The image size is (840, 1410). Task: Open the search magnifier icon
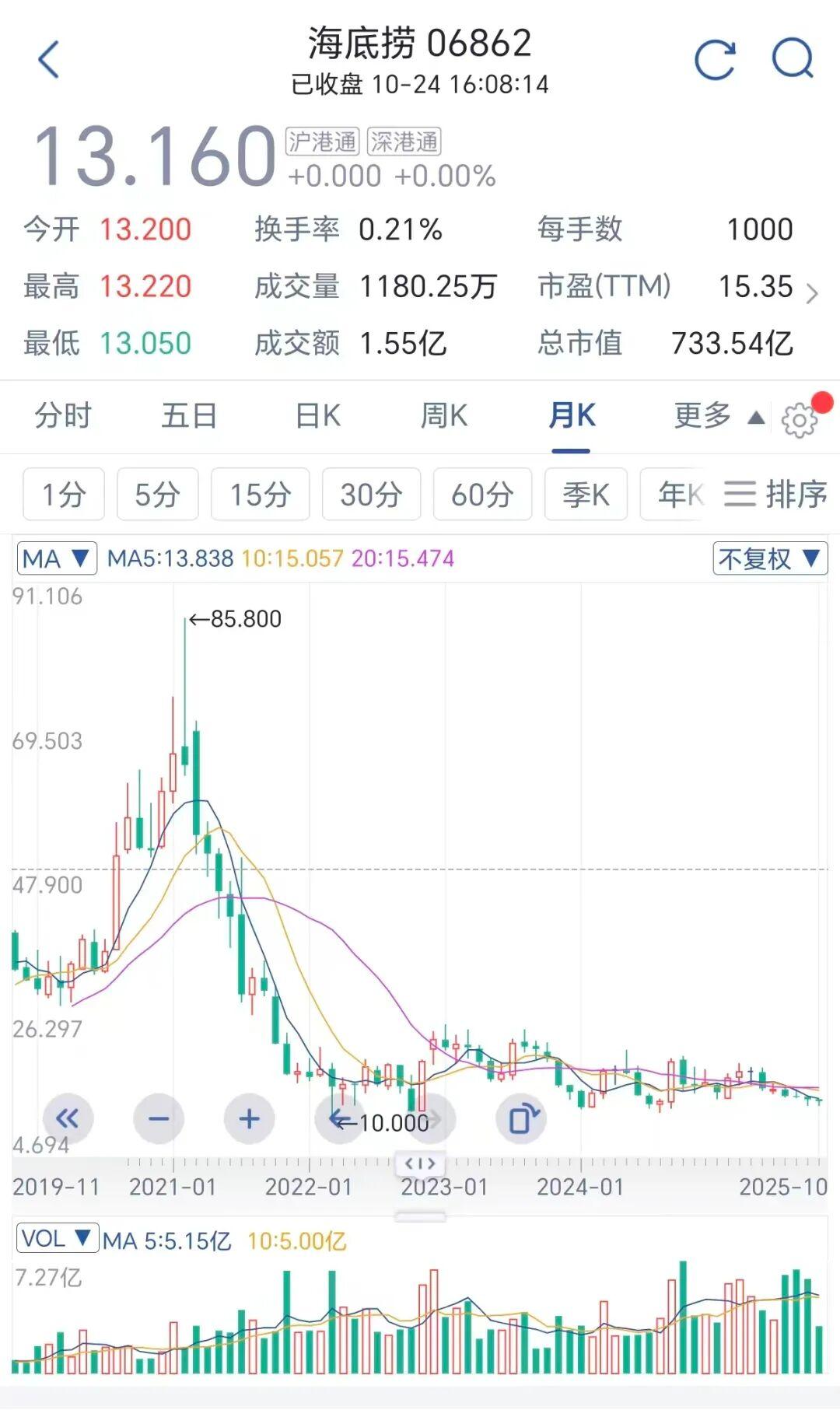(792, 59)
